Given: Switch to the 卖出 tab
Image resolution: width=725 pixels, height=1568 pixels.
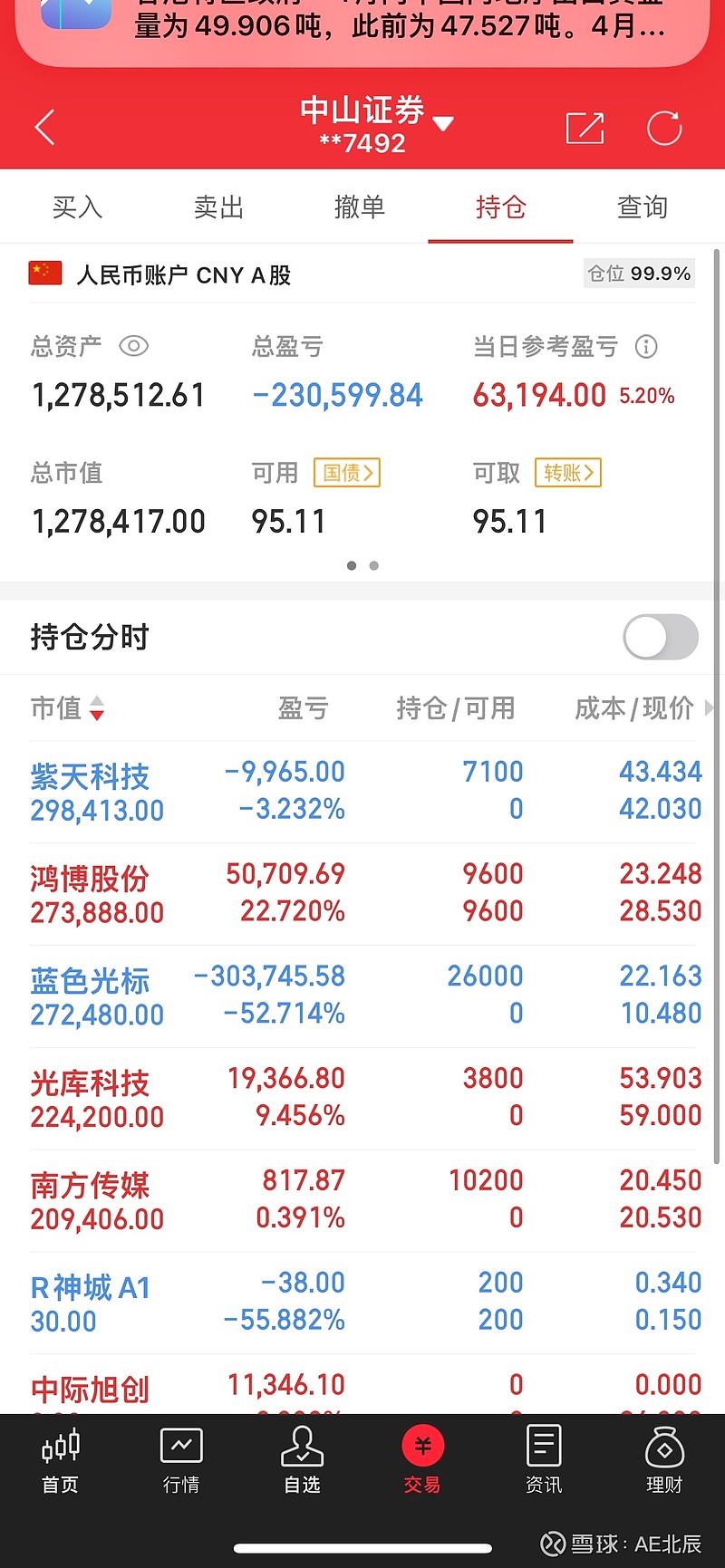Looking at the screenshot, I should click(218, 207).
